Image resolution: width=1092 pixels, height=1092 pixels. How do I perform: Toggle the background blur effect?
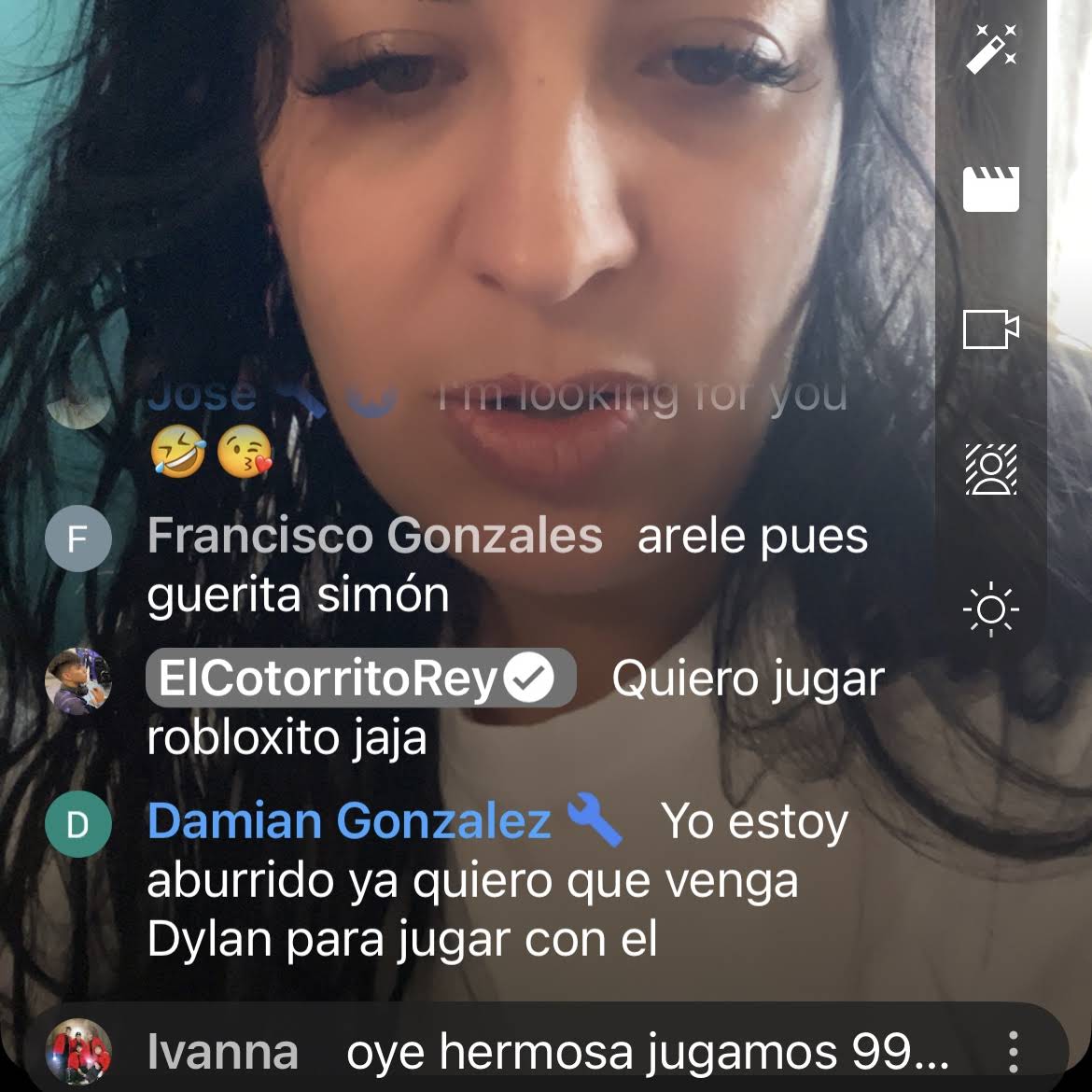pyautogui.click(x=990, y=469)
